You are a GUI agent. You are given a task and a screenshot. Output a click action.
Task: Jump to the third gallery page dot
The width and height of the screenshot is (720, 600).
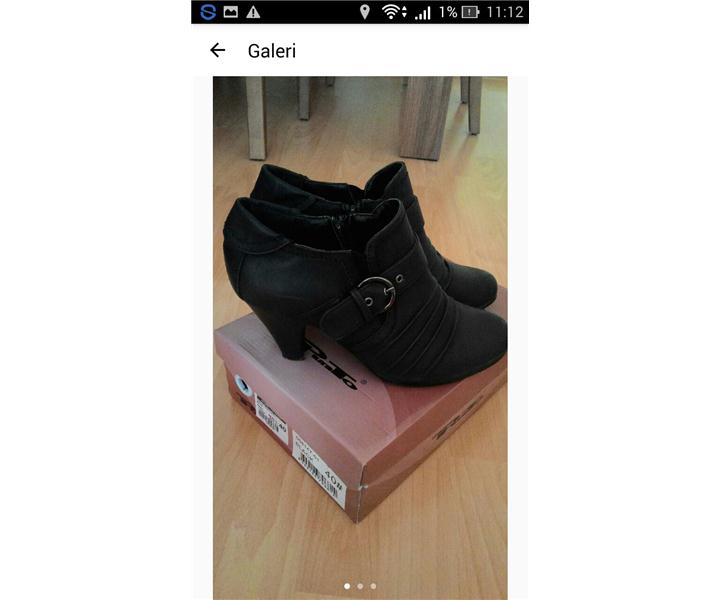373,586
